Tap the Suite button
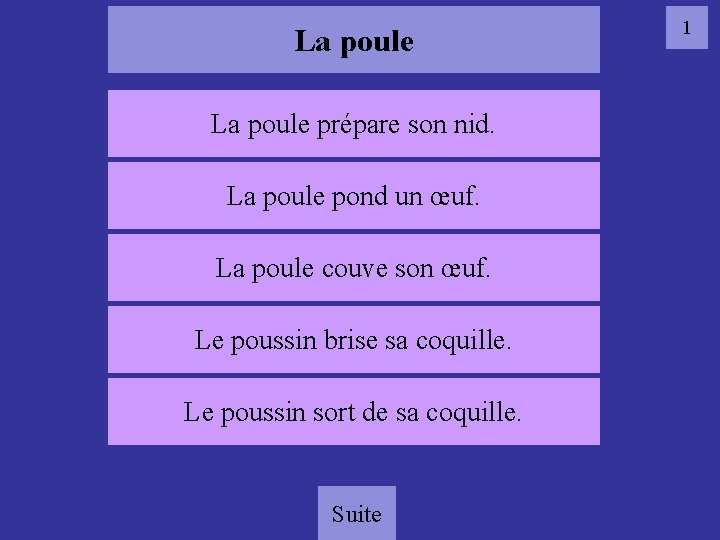 pyautogui.click(x=357, y=513)
